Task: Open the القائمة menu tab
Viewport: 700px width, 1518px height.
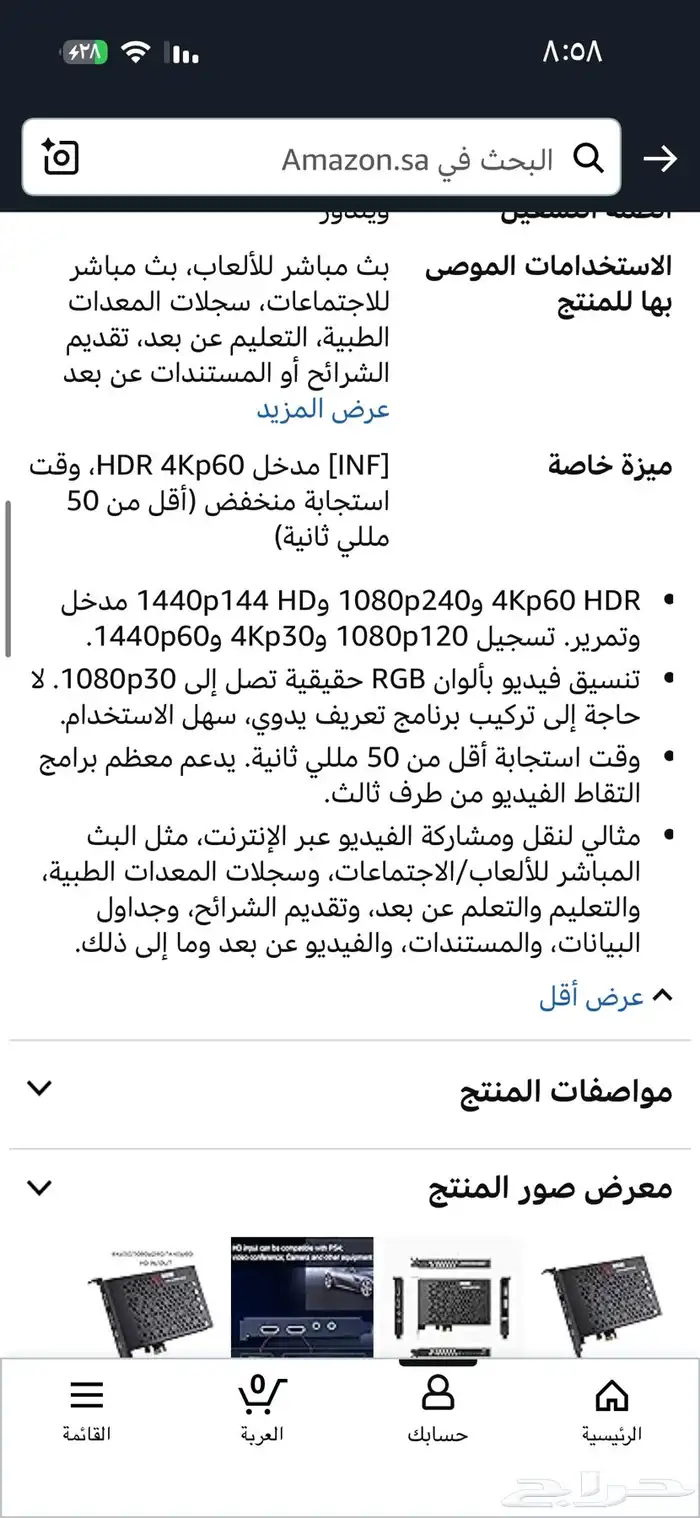Action: coord(87,1410)
